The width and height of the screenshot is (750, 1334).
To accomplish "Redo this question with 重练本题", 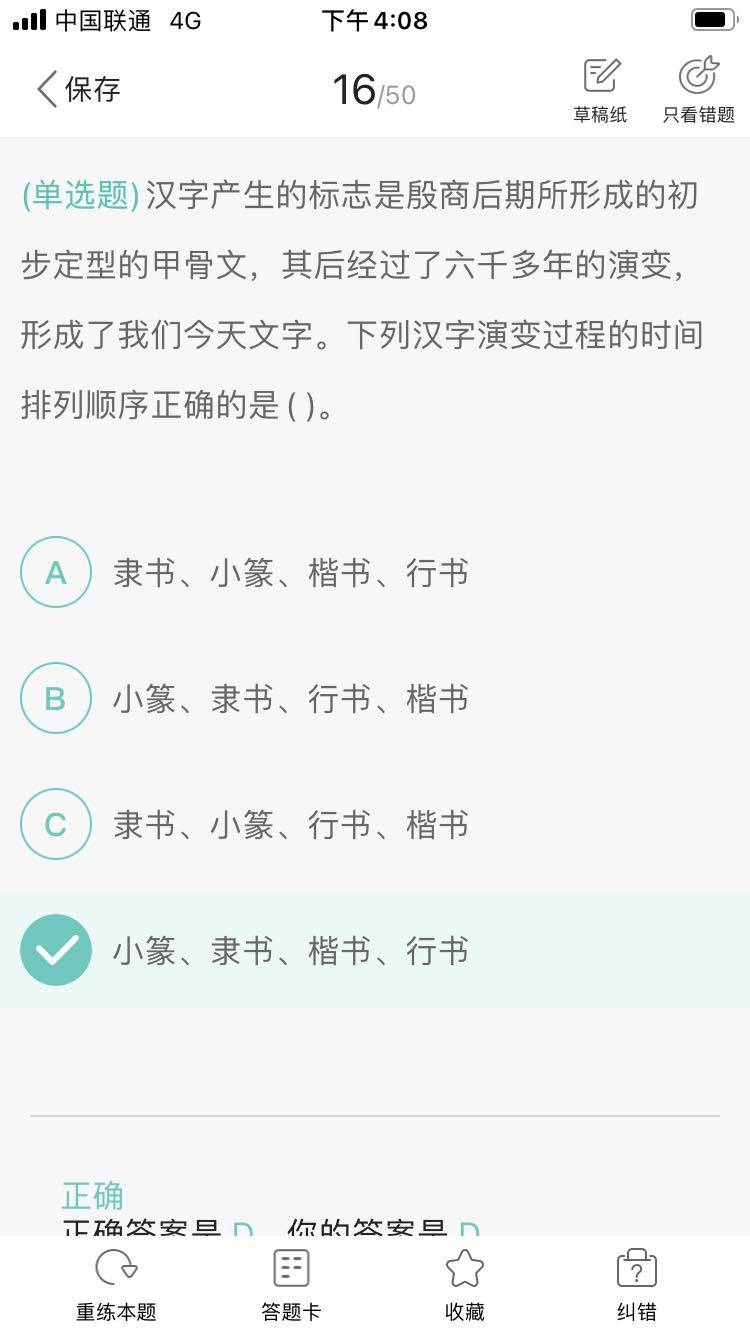I will 116,1284.
